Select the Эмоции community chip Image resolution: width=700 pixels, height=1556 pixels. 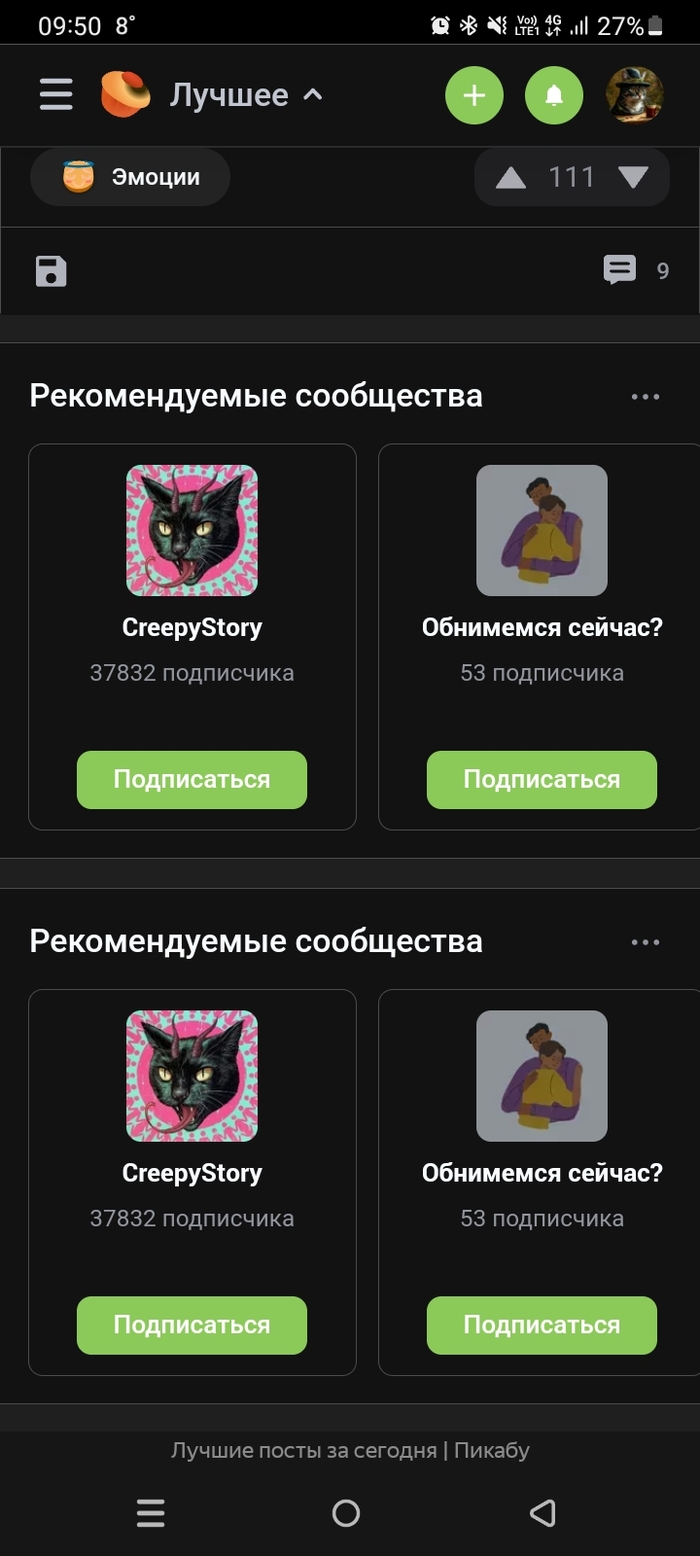coord(131,177)
